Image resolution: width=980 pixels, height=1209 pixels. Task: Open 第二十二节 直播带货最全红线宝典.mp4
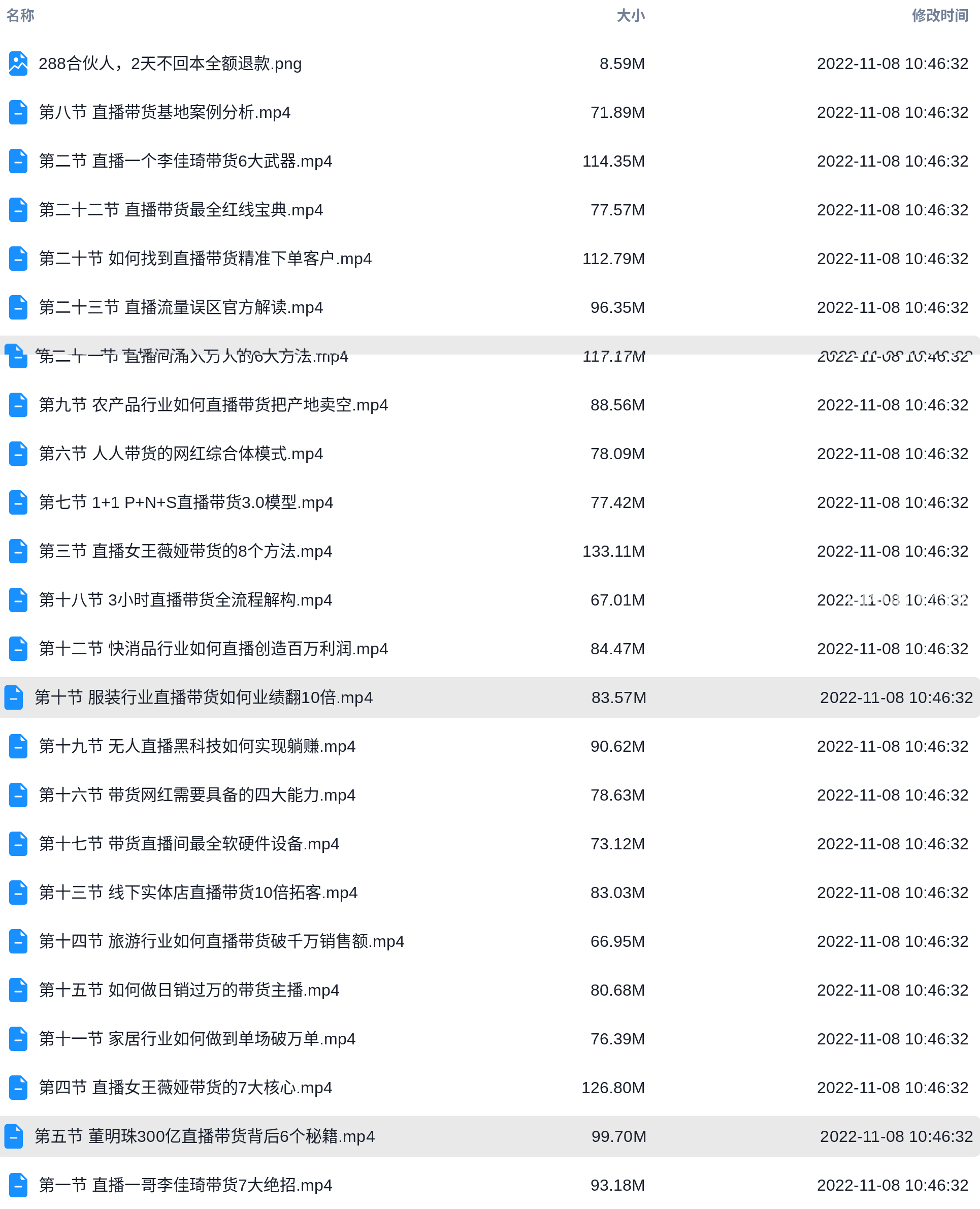181,210
